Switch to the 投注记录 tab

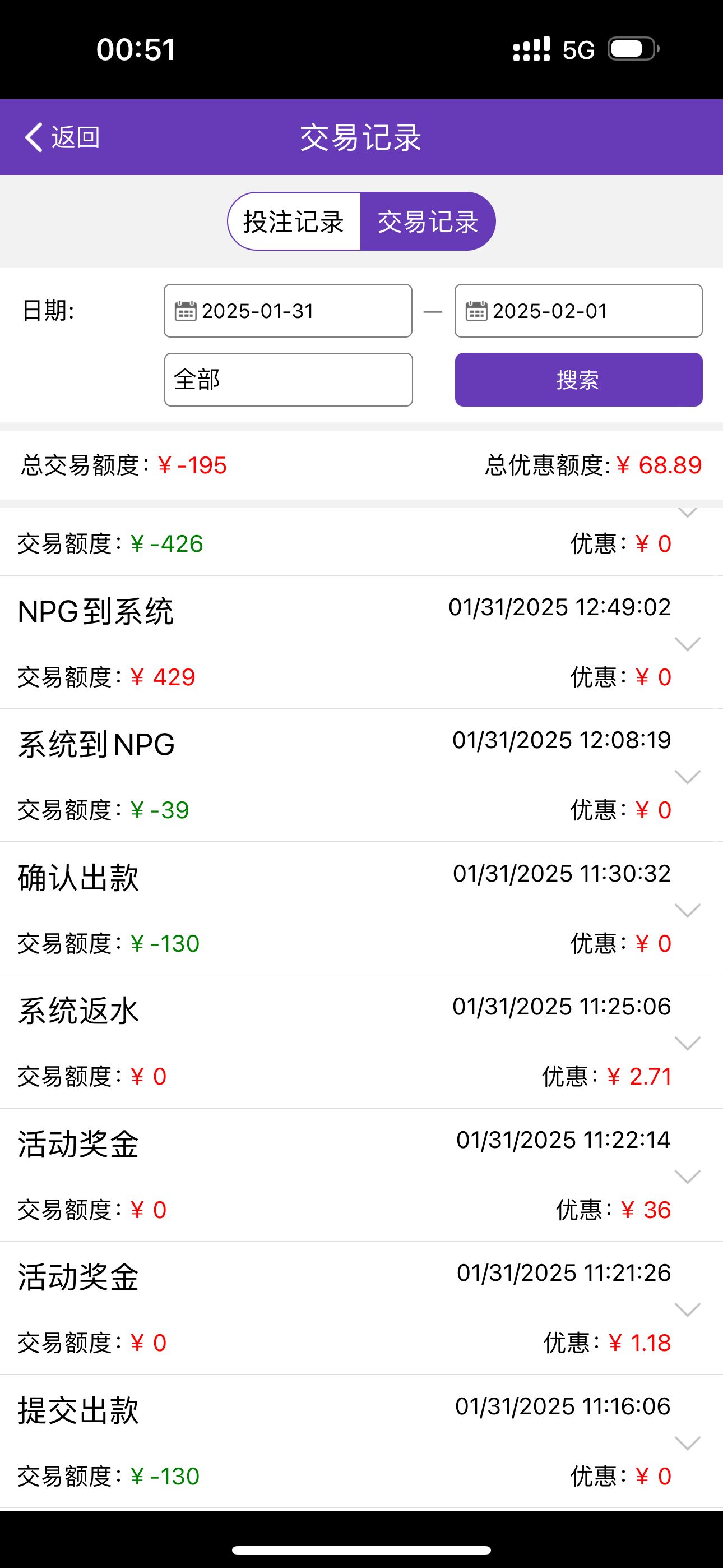[x=295, y=222]
